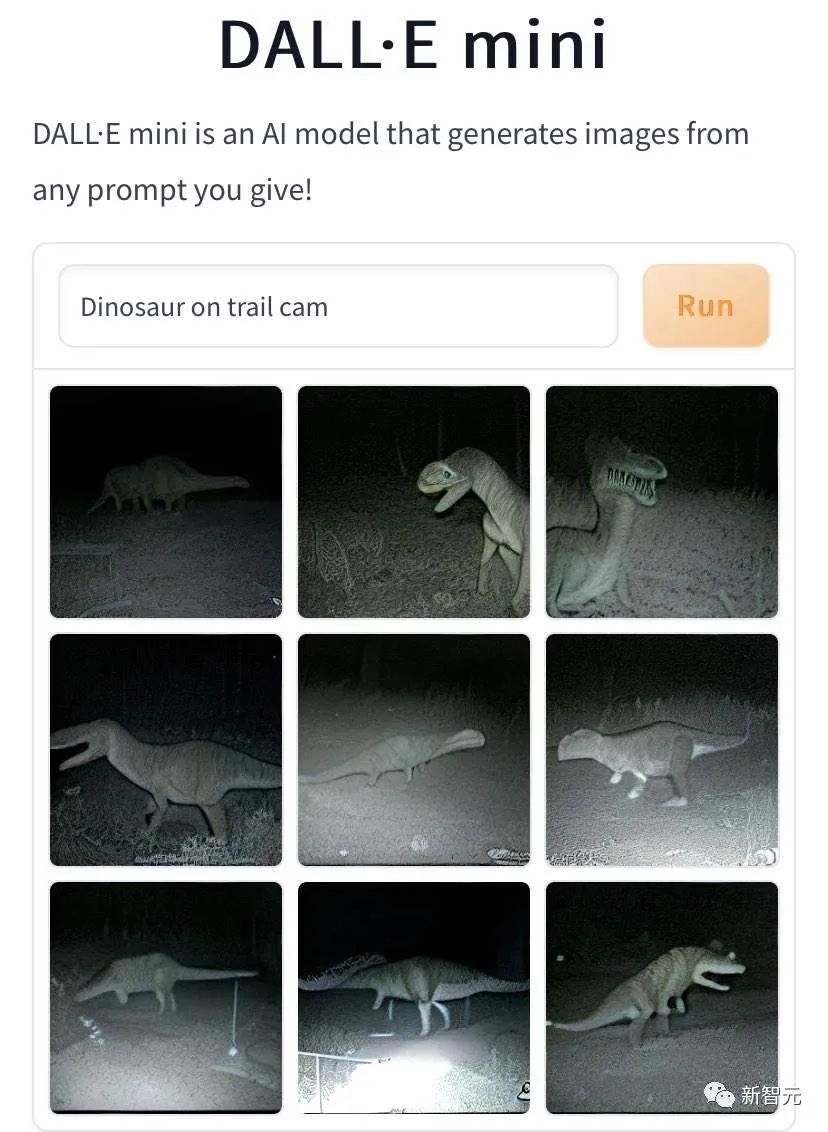Tap the 'Dinosaur on trail cam' prompt field
This screenshot has height=1132, width=828.
[338, 306]
